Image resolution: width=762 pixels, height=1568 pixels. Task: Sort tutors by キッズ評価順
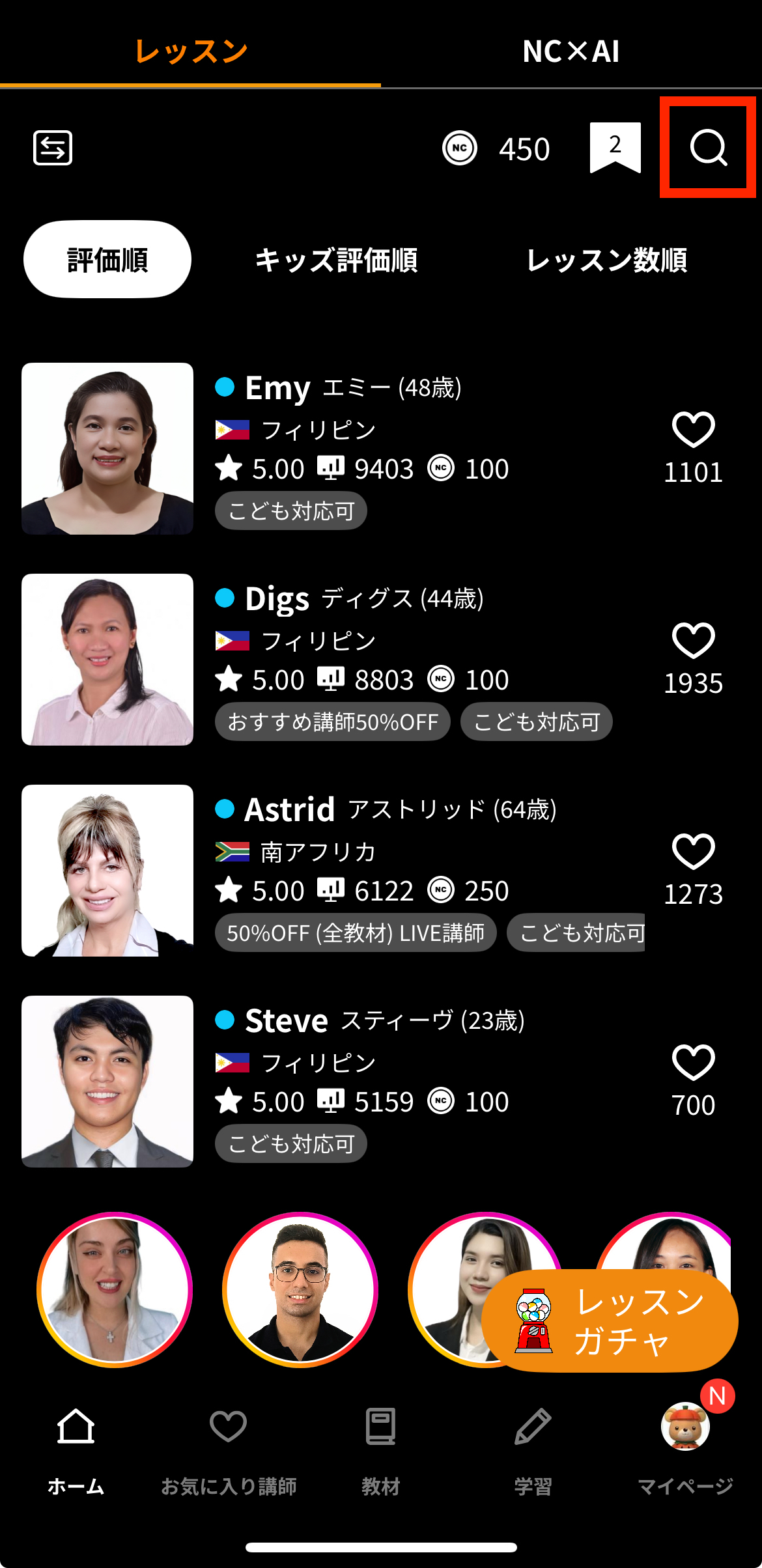[x=336, y=260]
